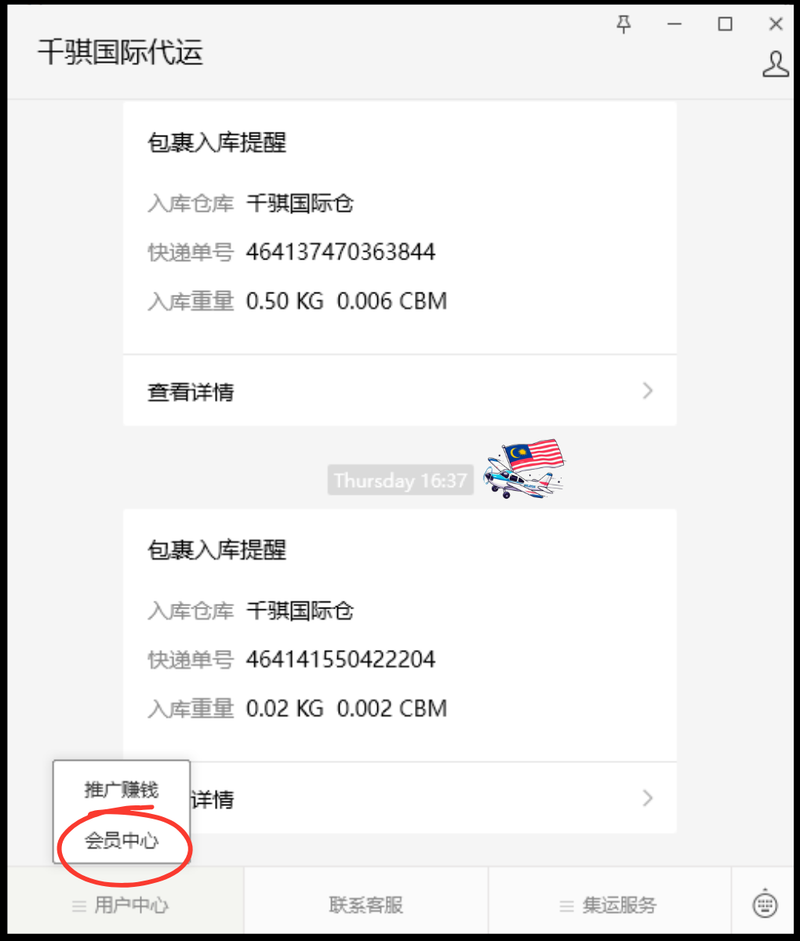This screenshot has height=941, width=800.
Task: Minimize the window
Action: (675, 24)
